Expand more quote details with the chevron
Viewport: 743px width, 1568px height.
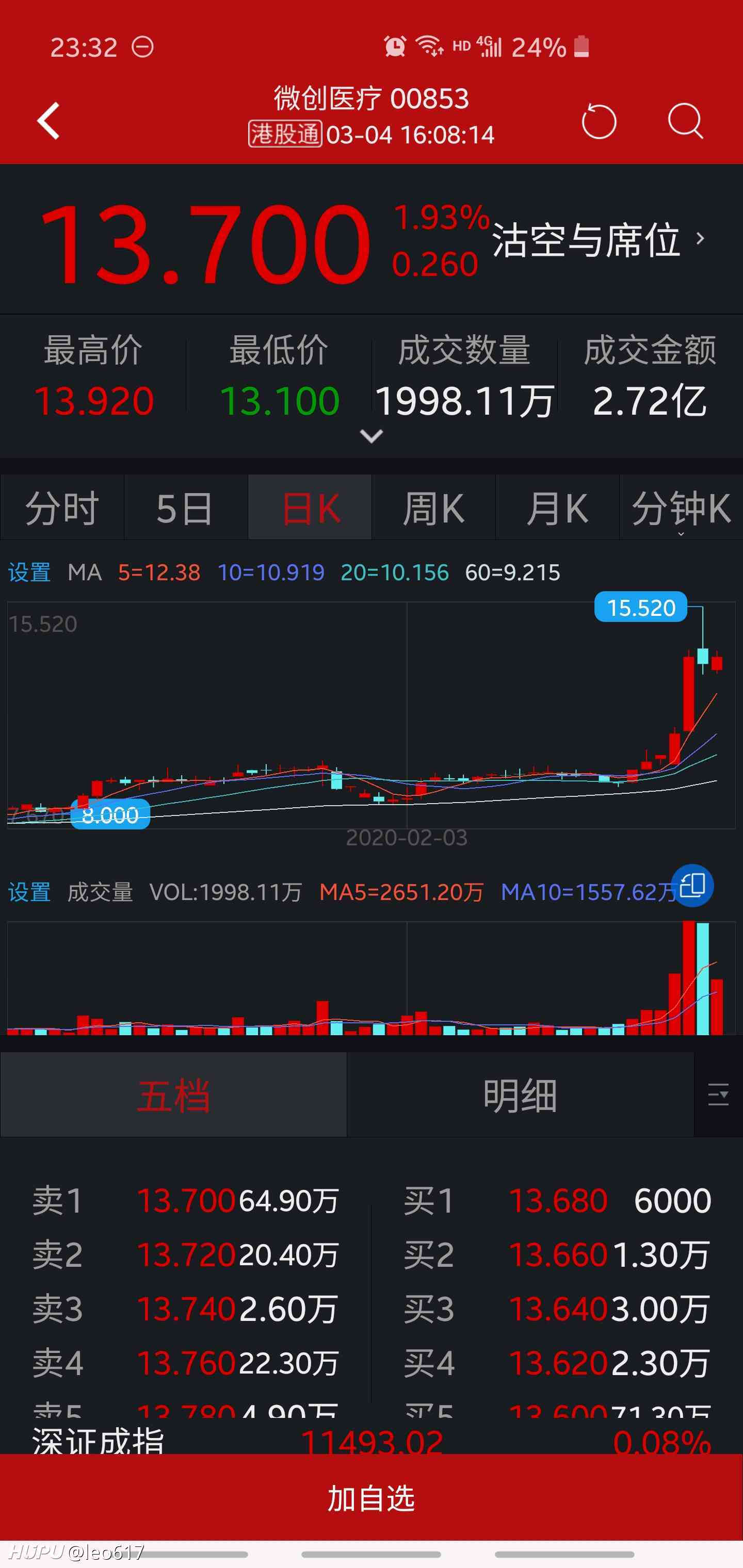click(x=371, y=436)
